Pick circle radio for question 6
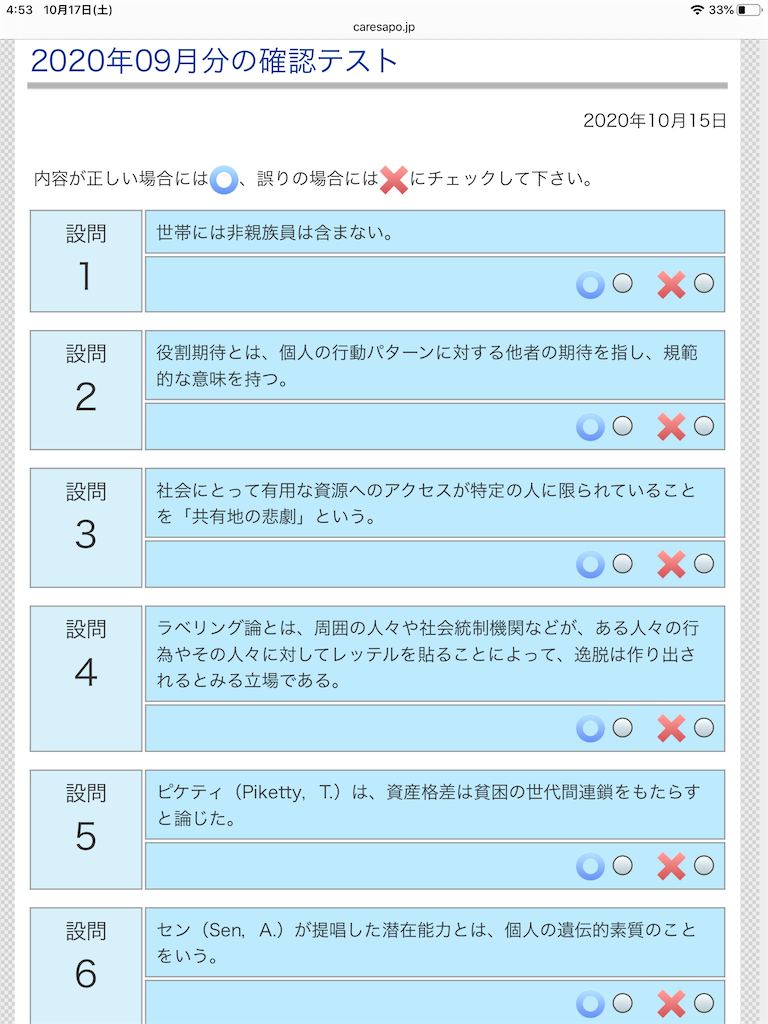The width and height of the screenshot is (768, 1024). coord(622,1003)
